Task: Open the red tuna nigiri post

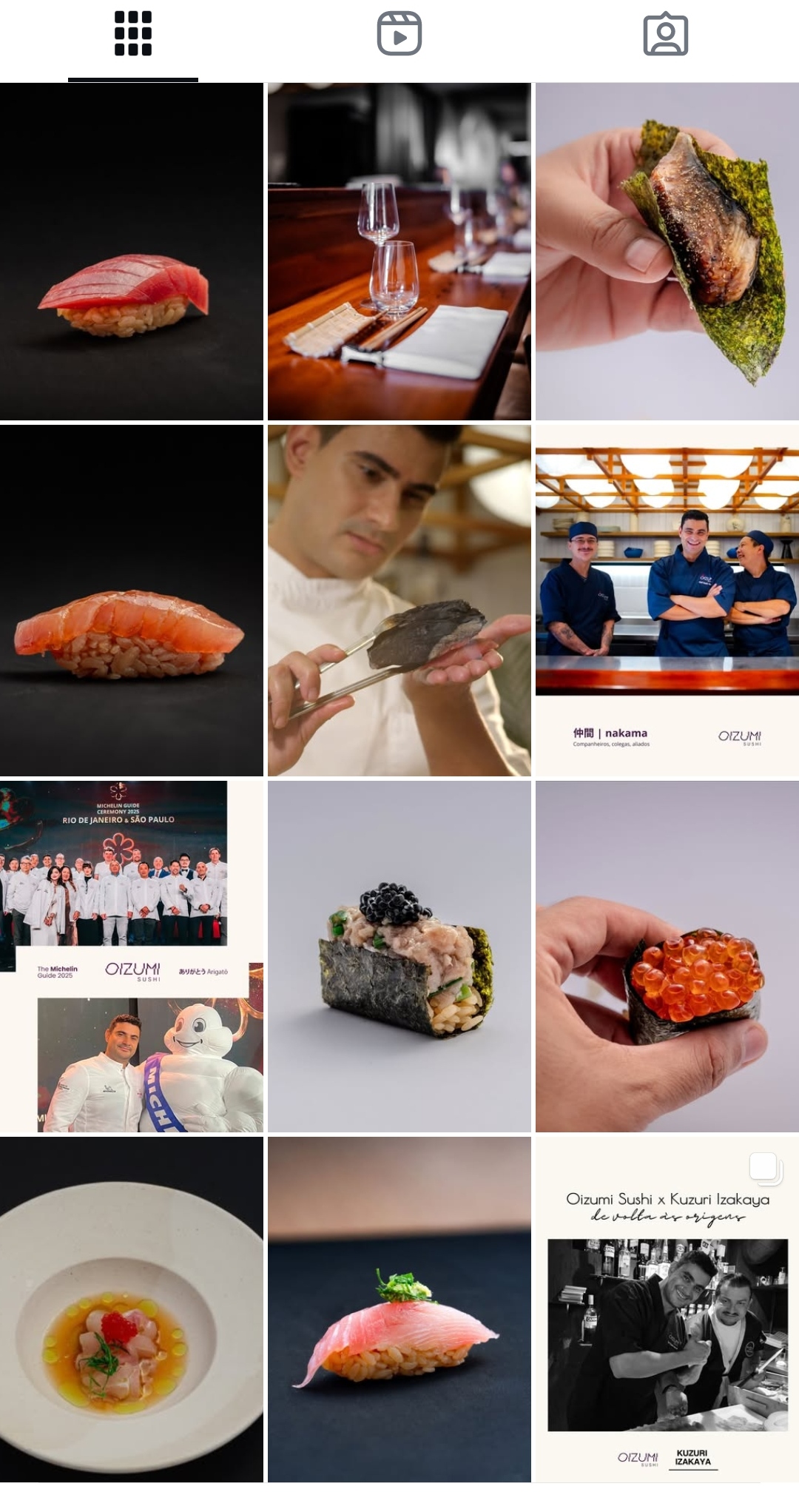Action: (x=132, y=252)
